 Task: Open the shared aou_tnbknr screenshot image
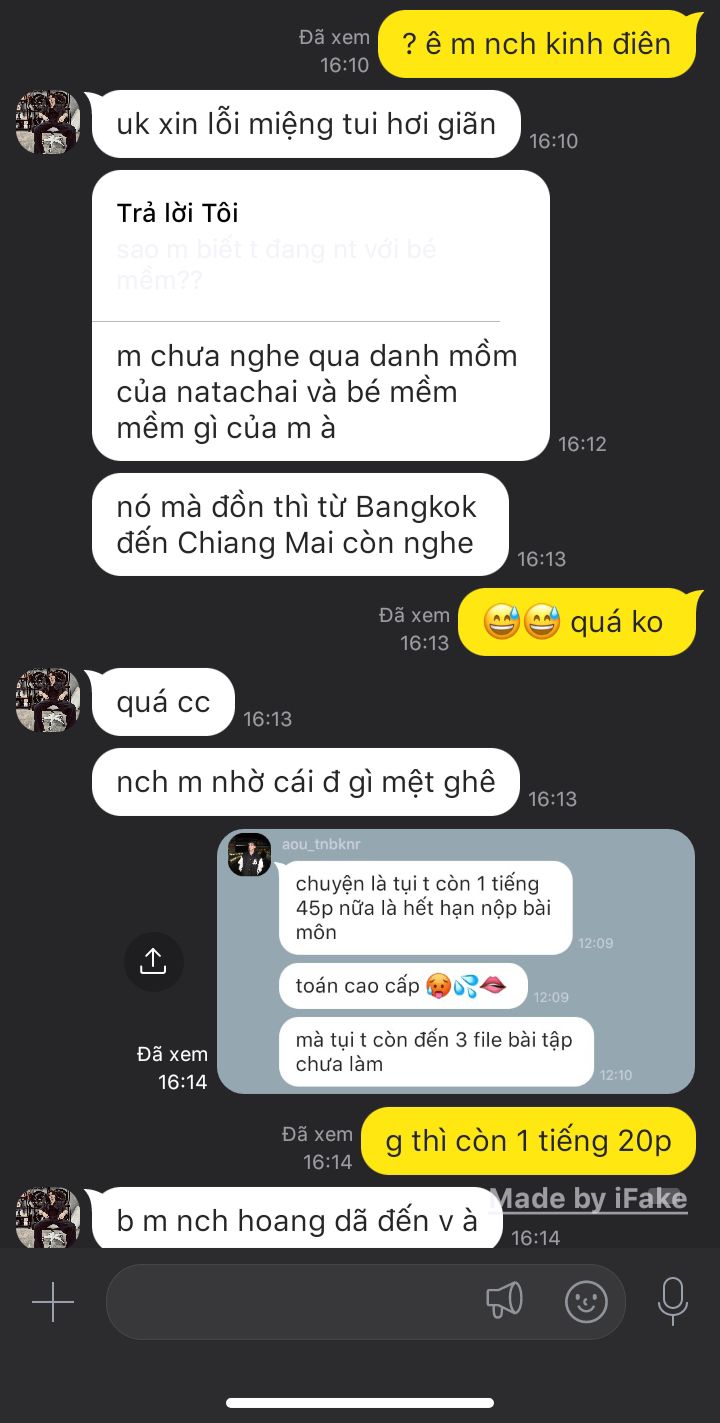pos(456,960)
